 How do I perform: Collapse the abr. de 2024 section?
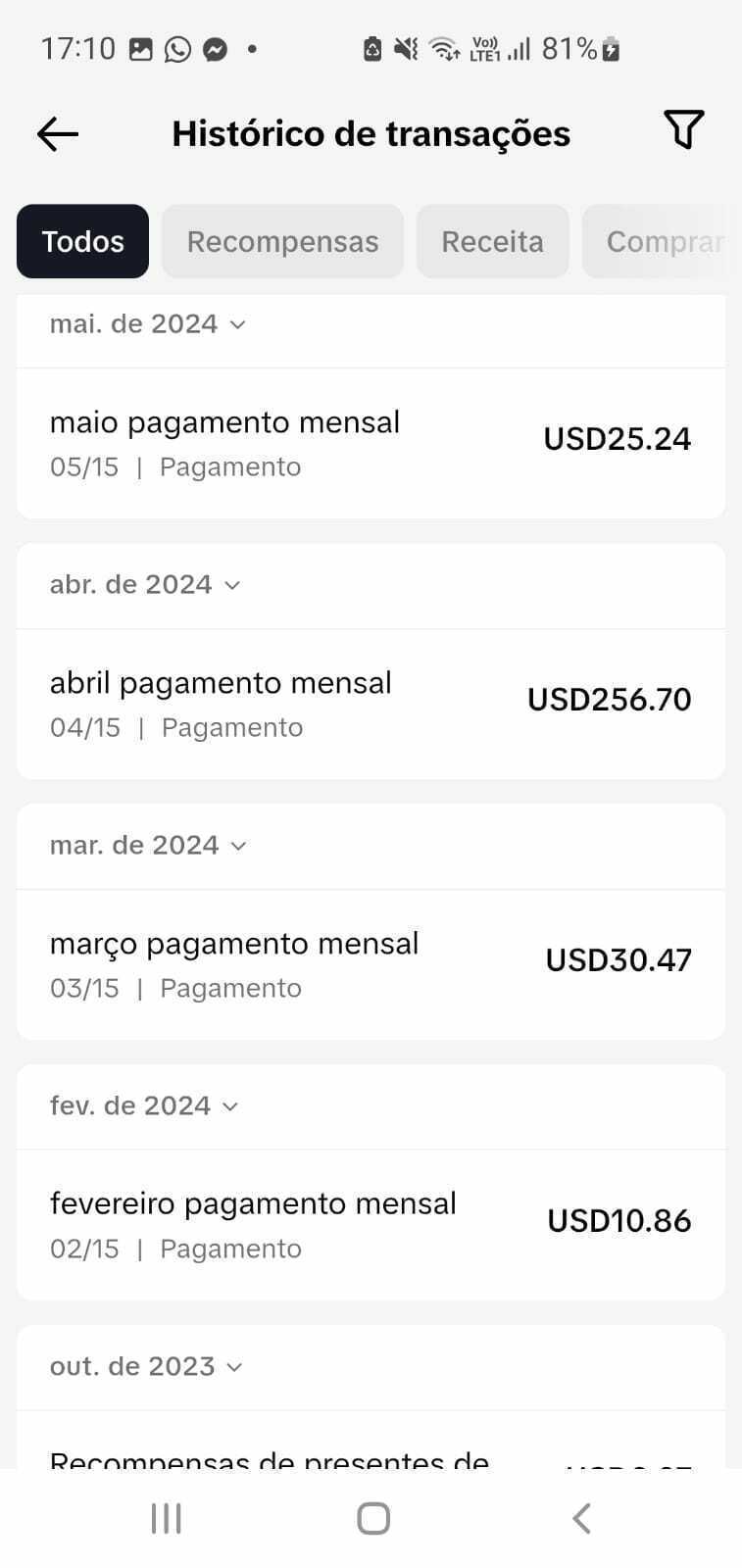click(x=145, y=585)
